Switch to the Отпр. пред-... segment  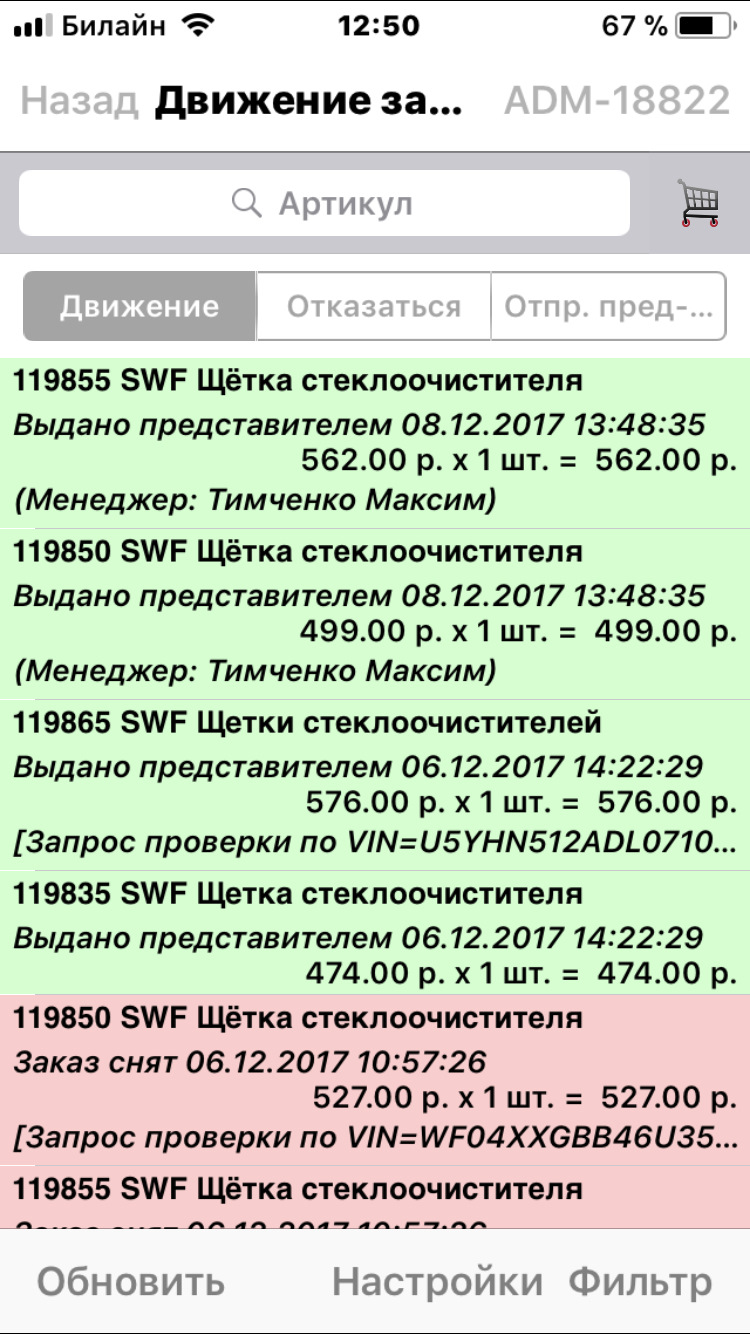pyautogui.click(x=609, y=307)
